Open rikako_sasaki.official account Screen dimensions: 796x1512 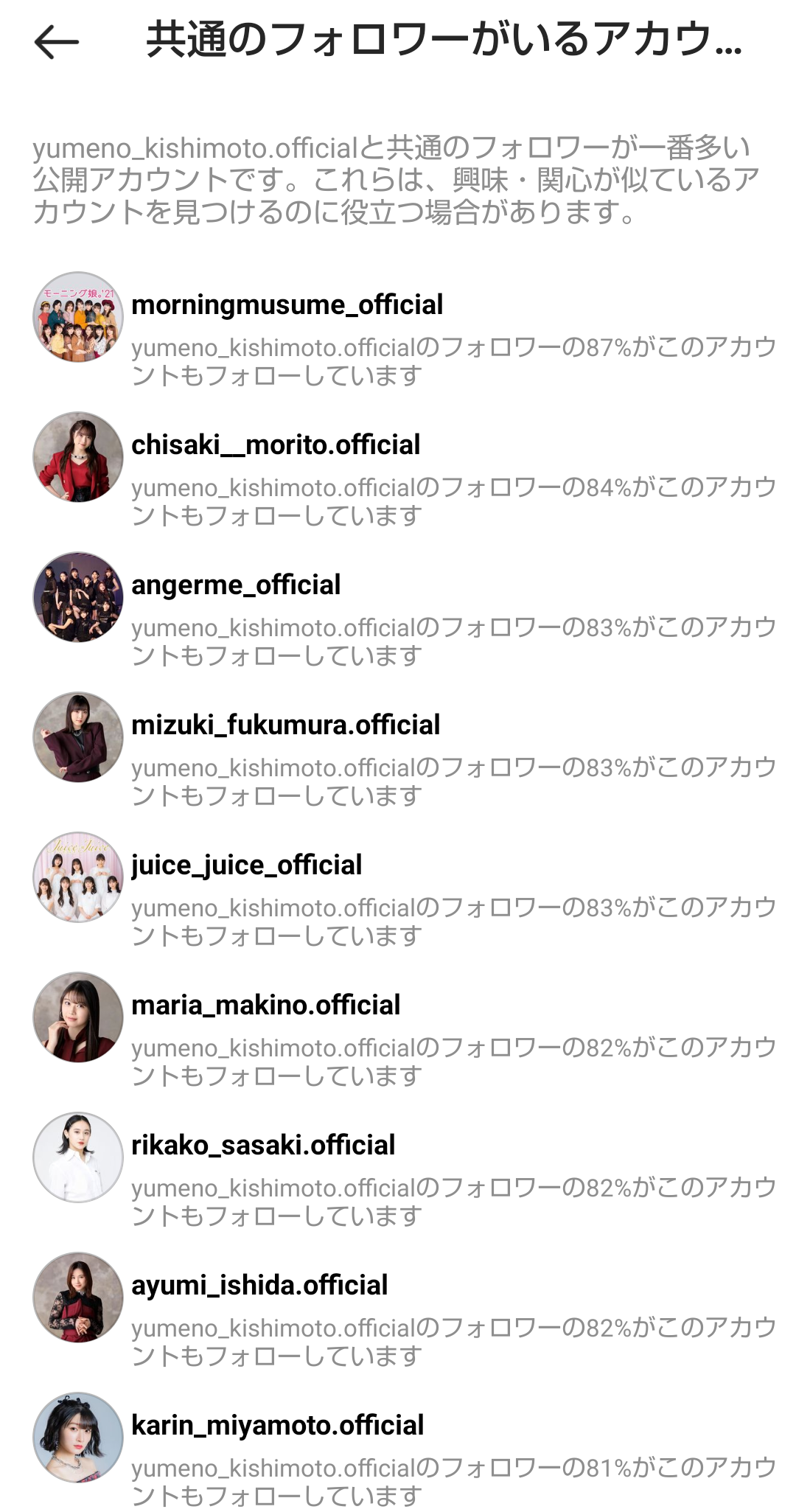263,1146
